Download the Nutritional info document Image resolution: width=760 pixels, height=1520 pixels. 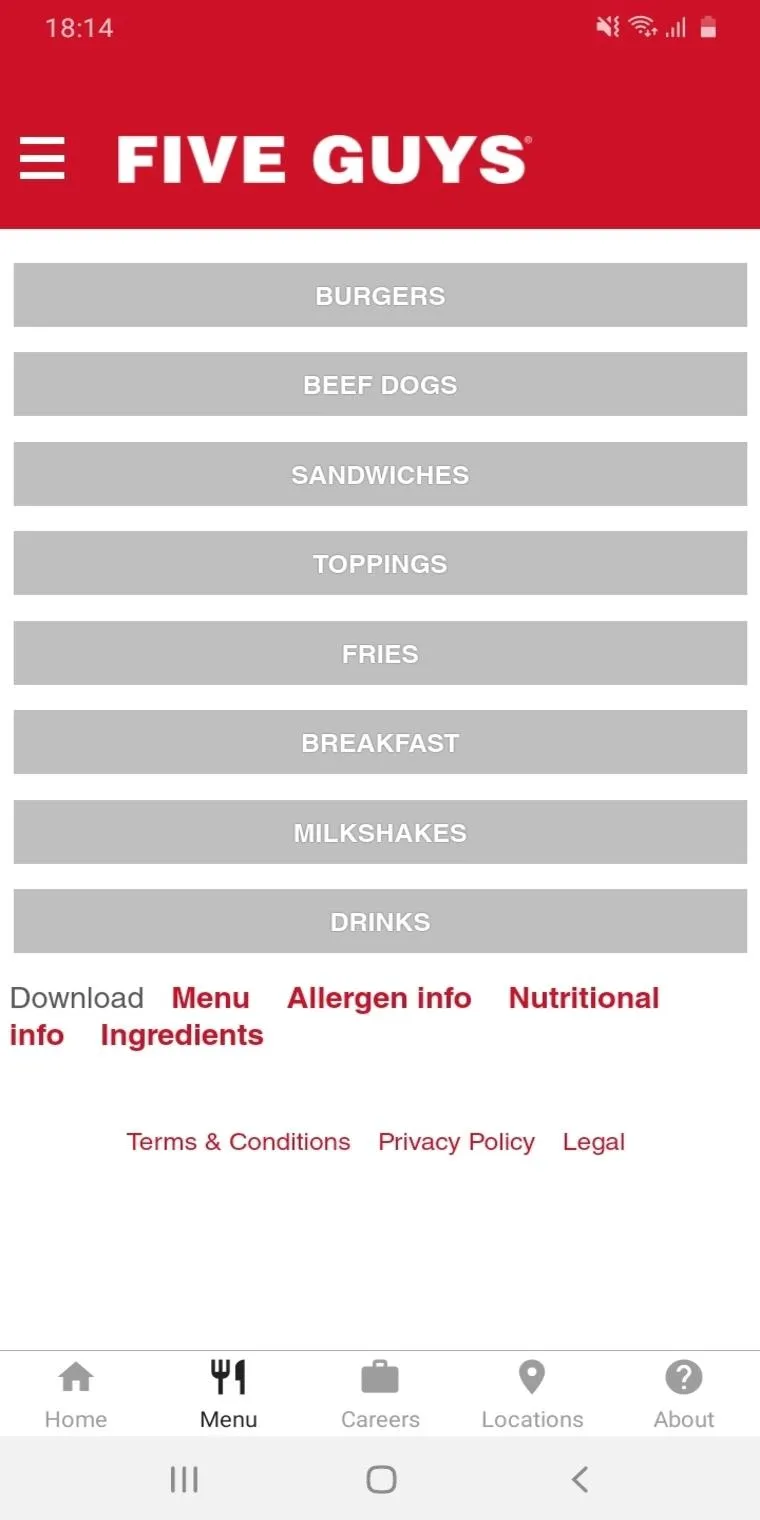[x=584, y=998]
